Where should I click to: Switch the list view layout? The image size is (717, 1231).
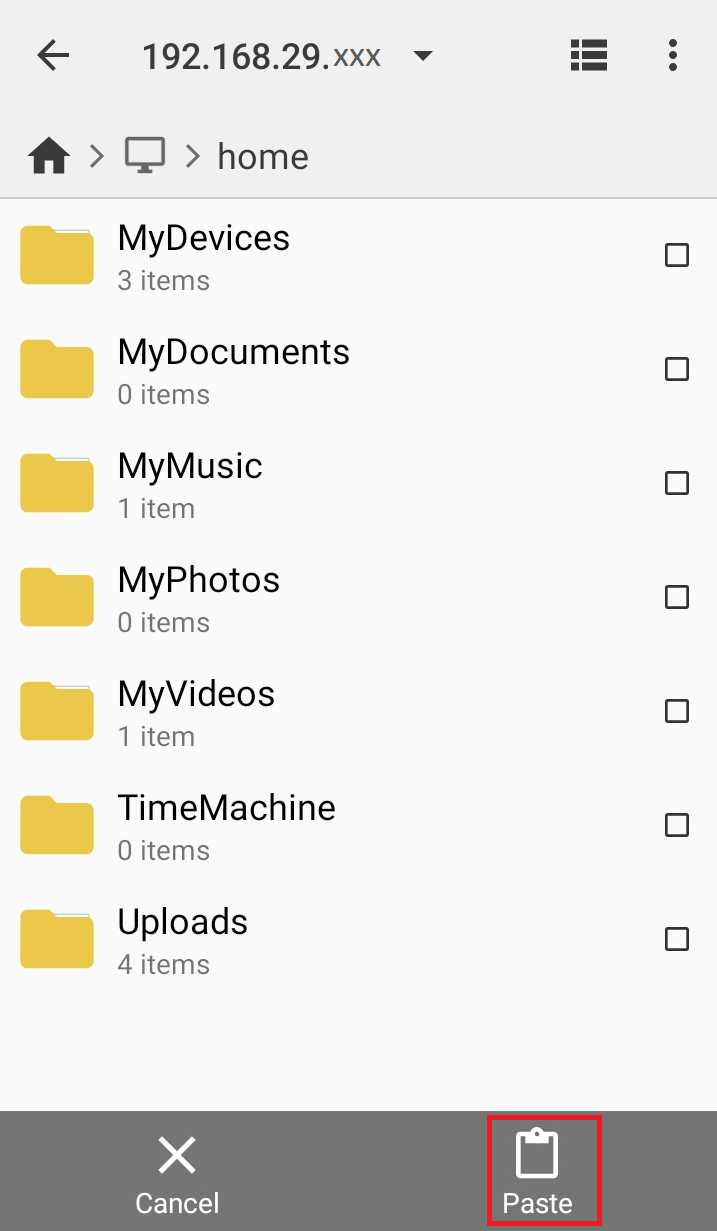point(589,56)
